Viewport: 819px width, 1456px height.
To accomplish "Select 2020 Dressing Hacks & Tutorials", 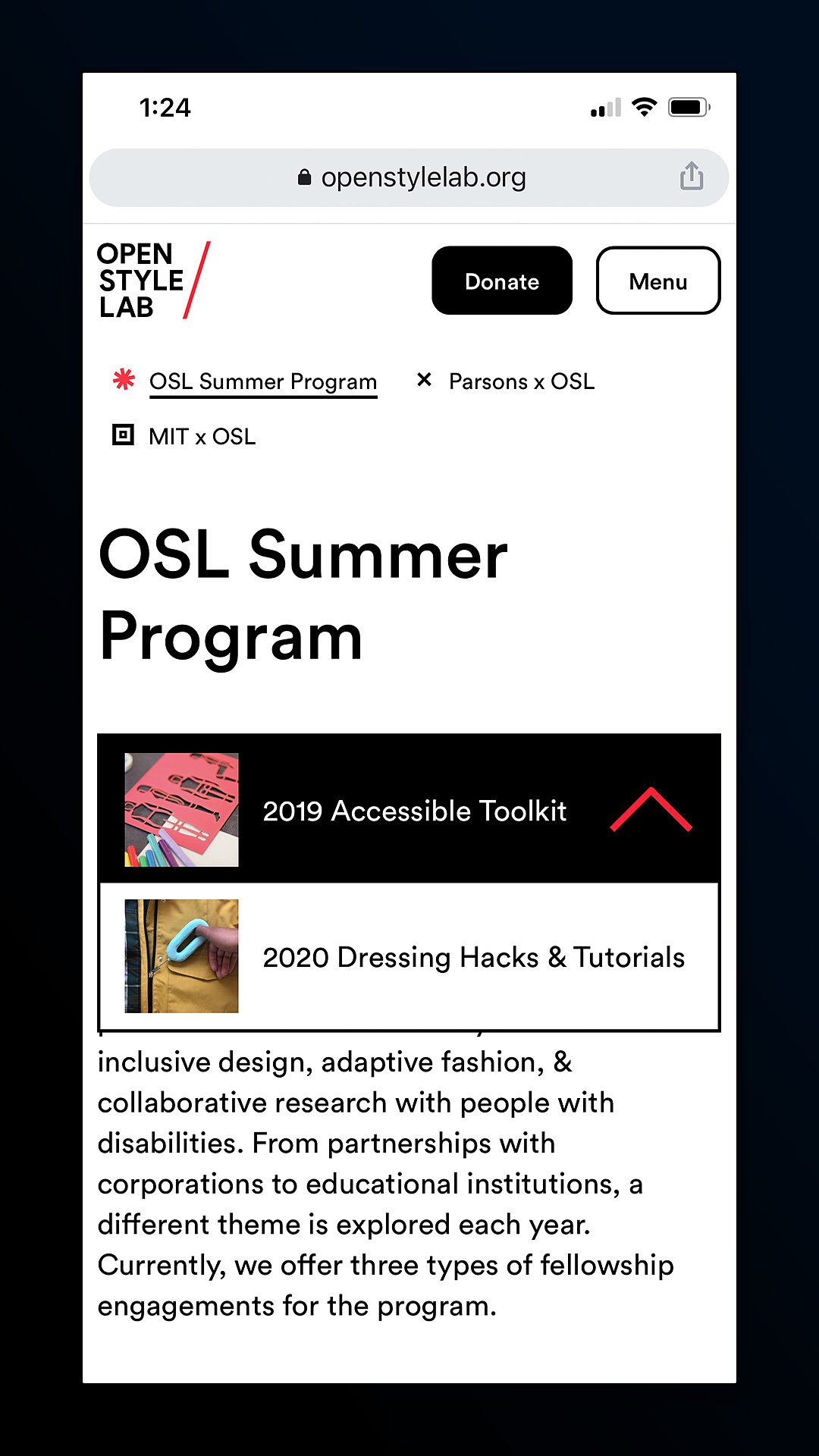I will (409, 957).
